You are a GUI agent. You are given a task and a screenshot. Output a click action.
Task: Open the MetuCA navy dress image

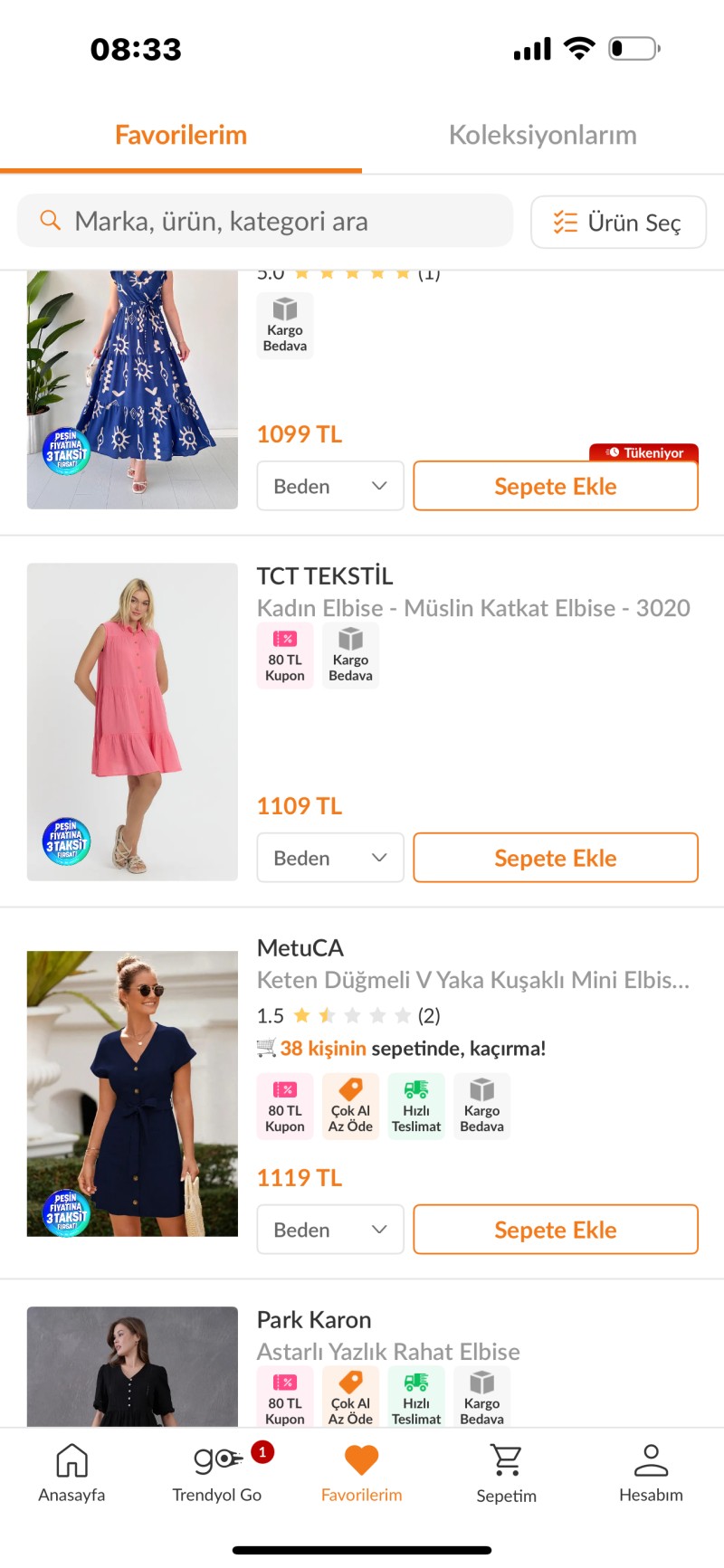coord(132,1093)
